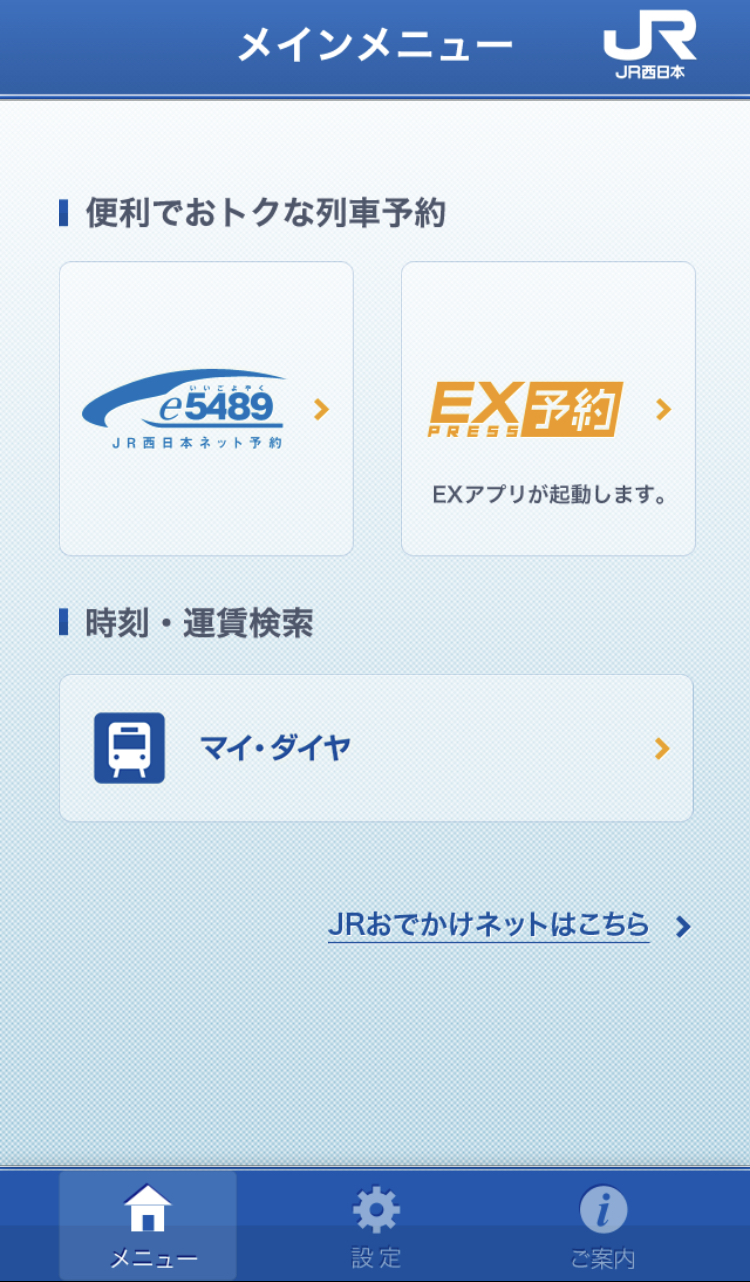Follow the JRおでかけネットはこちら link
This screenshot has height=1282, width=750.
[509, 925]
